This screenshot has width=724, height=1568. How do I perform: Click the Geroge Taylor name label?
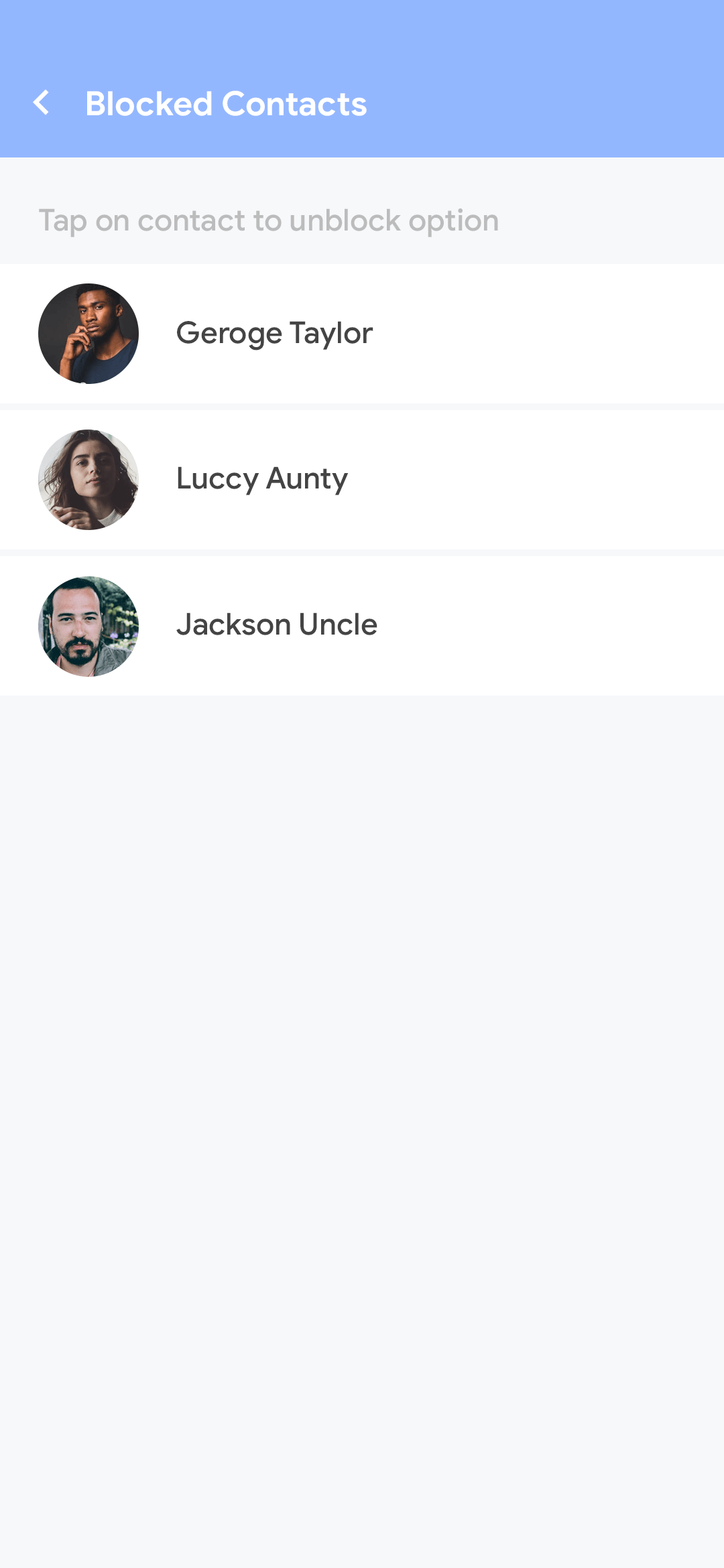[x=274, y=333]
